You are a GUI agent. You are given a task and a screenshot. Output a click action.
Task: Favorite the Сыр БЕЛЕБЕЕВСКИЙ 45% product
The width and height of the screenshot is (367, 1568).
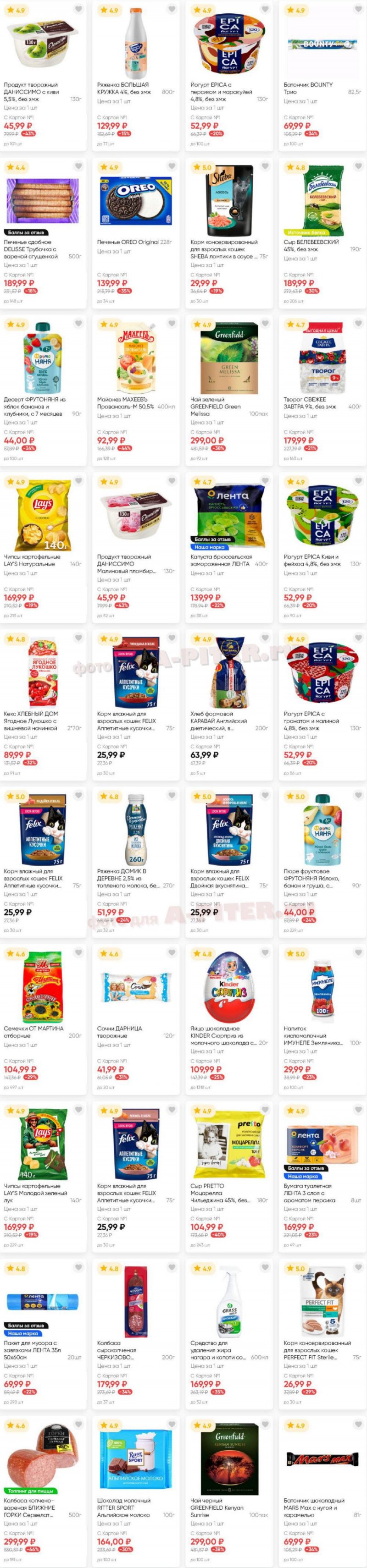click(358, 166)
